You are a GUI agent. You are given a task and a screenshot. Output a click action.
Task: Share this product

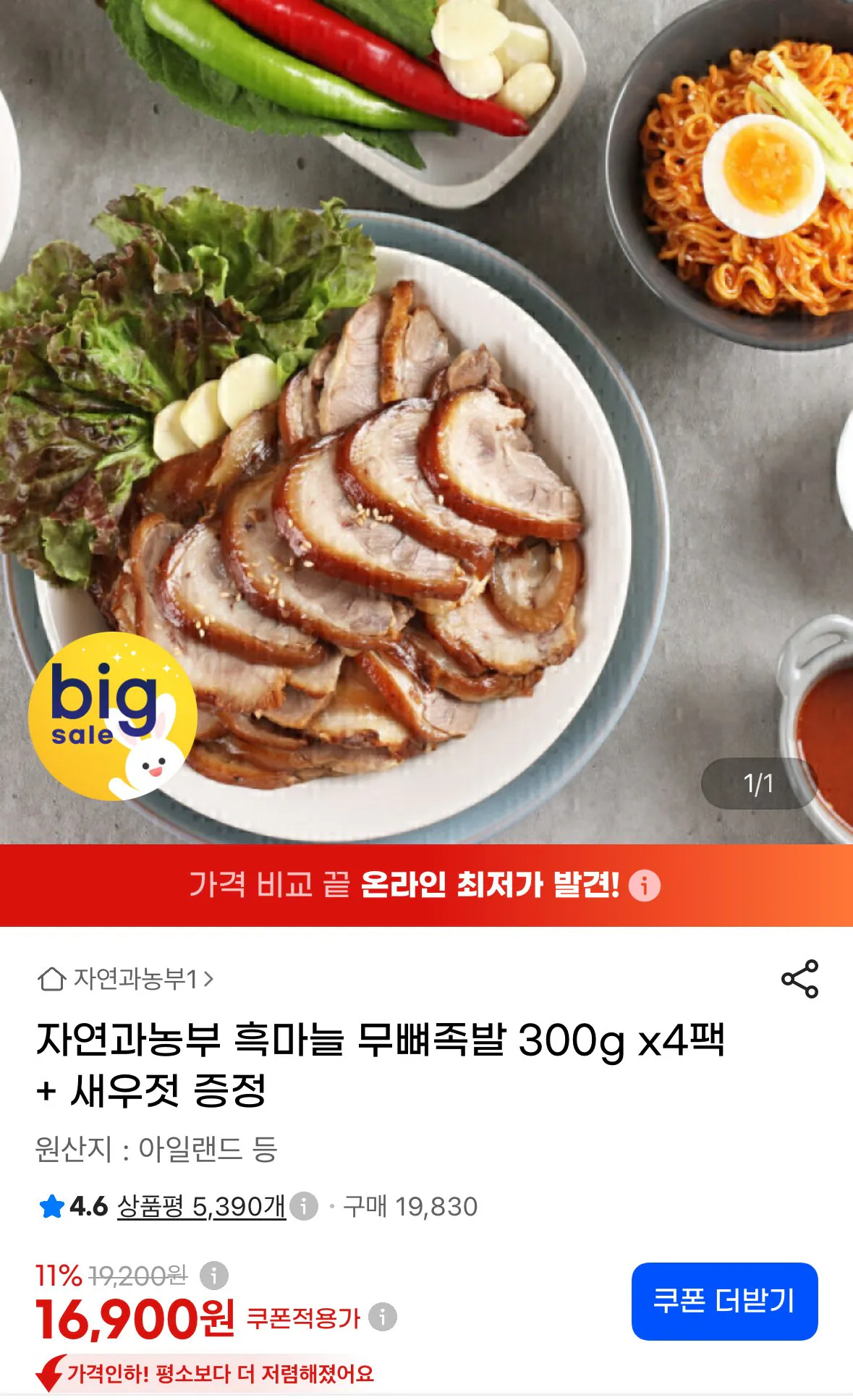[799, 979]
